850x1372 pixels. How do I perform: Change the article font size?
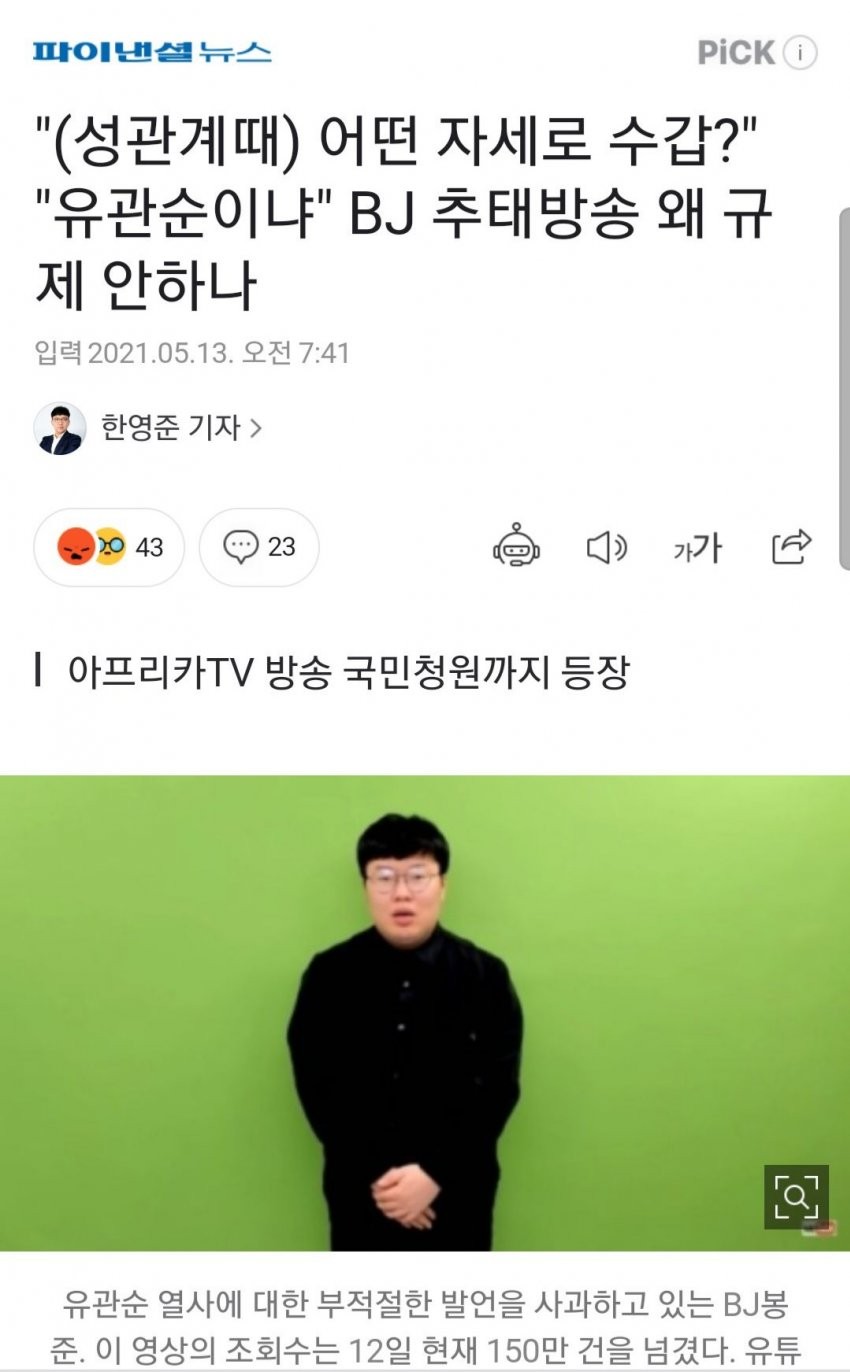pos(698,547)
